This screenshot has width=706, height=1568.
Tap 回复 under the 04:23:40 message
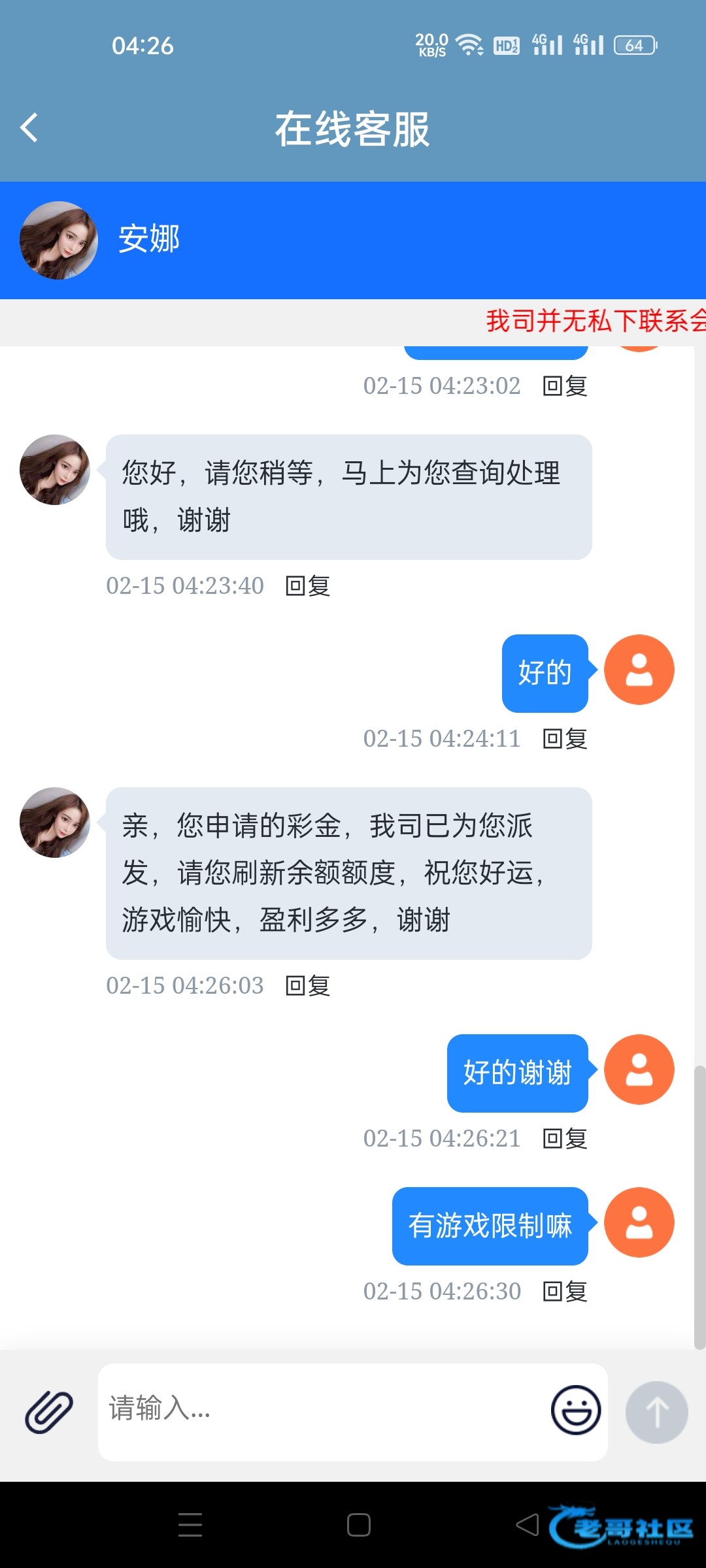[x=308, y=586]
